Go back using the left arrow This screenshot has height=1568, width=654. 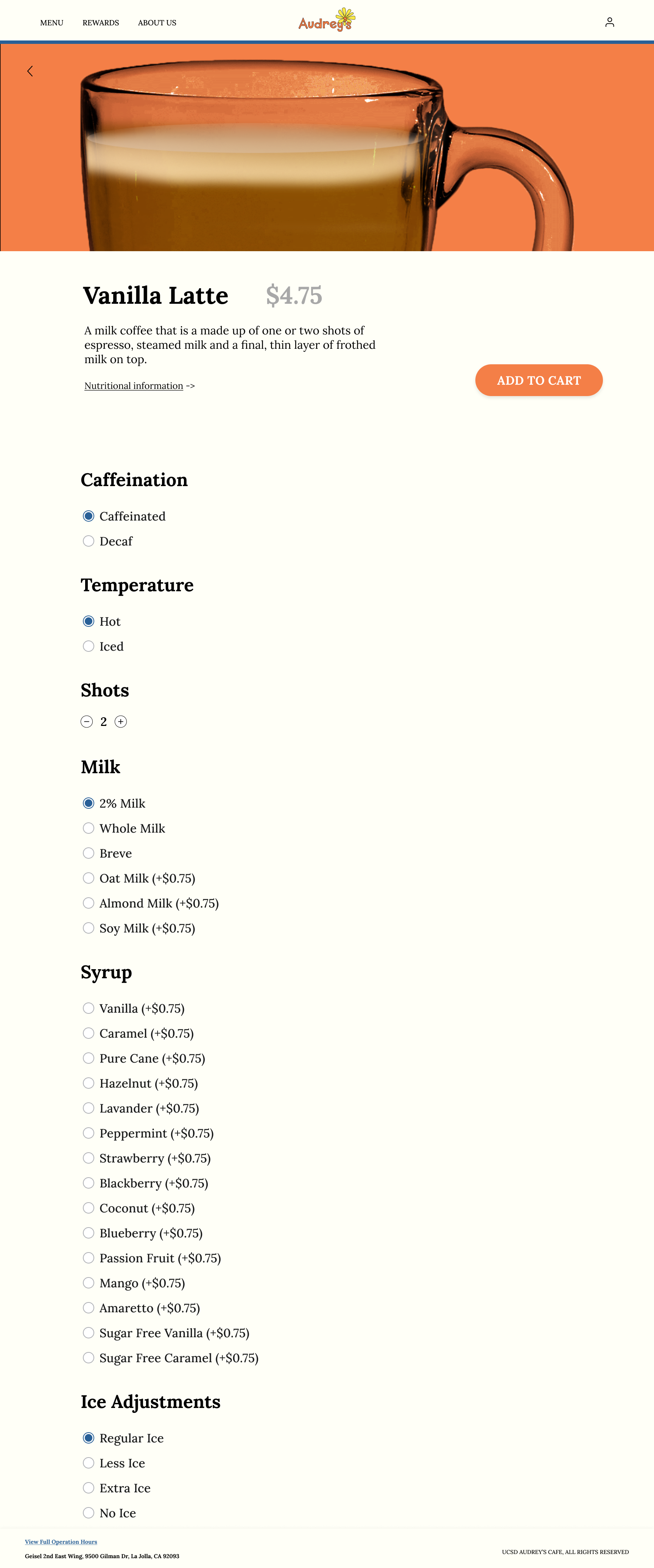point(30,71)
